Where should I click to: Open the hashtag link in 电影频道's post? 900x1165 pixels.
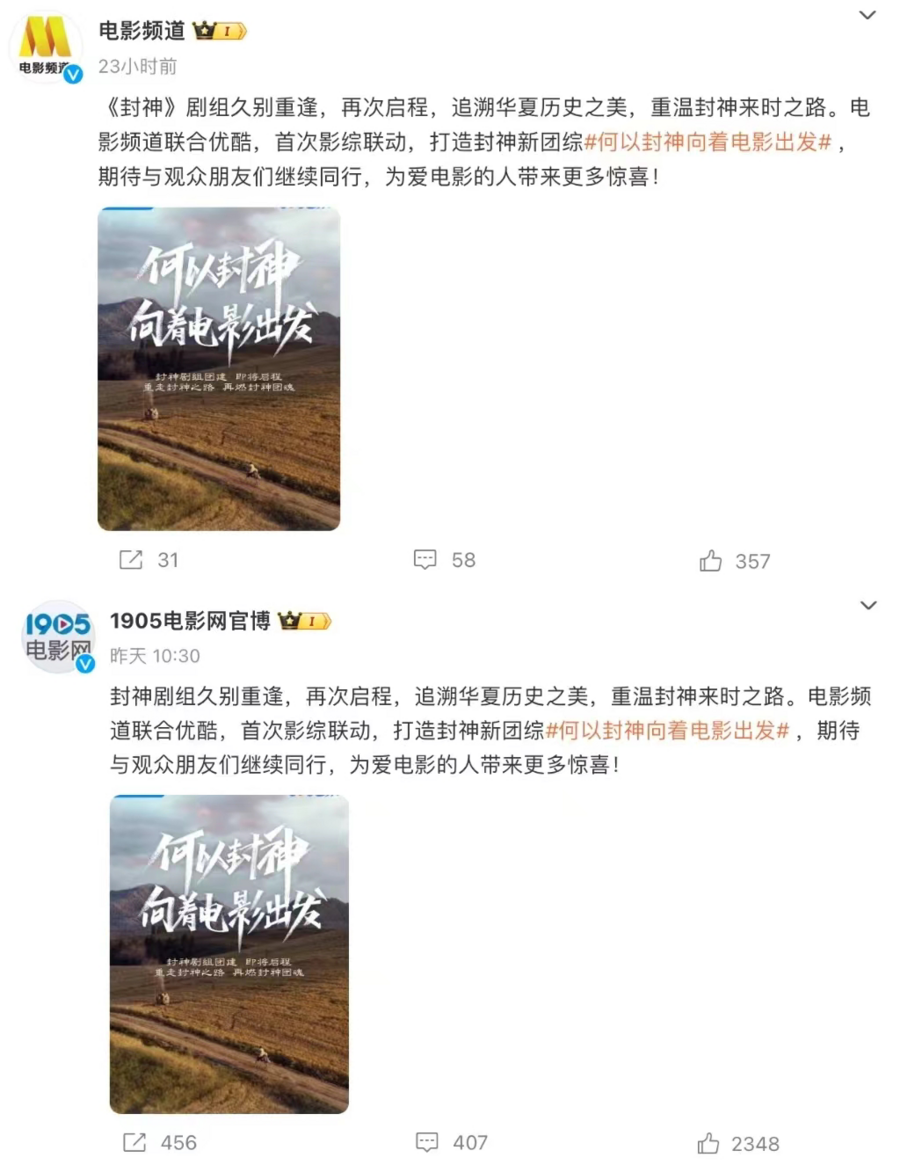coord(708,141)
